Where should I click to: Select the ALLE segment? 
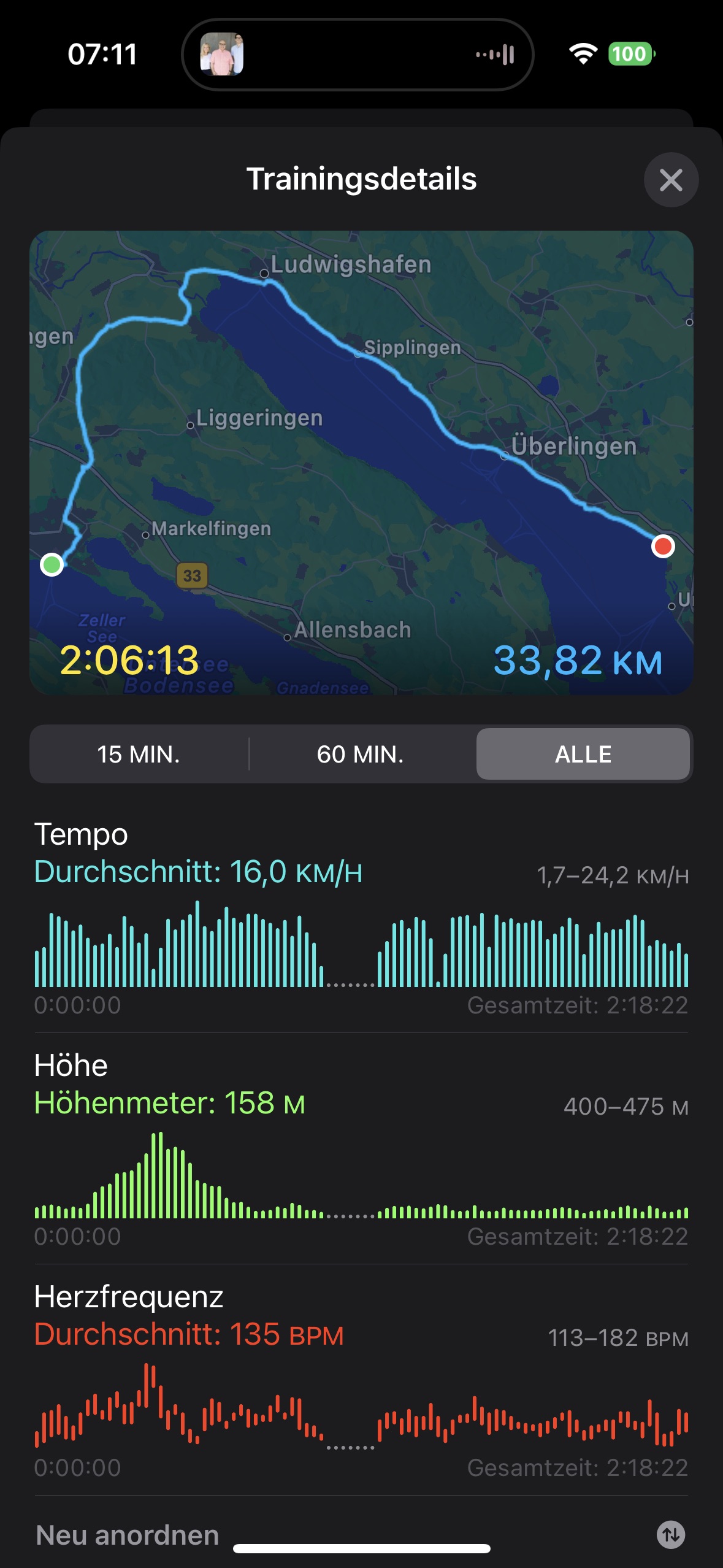[583, 754]
